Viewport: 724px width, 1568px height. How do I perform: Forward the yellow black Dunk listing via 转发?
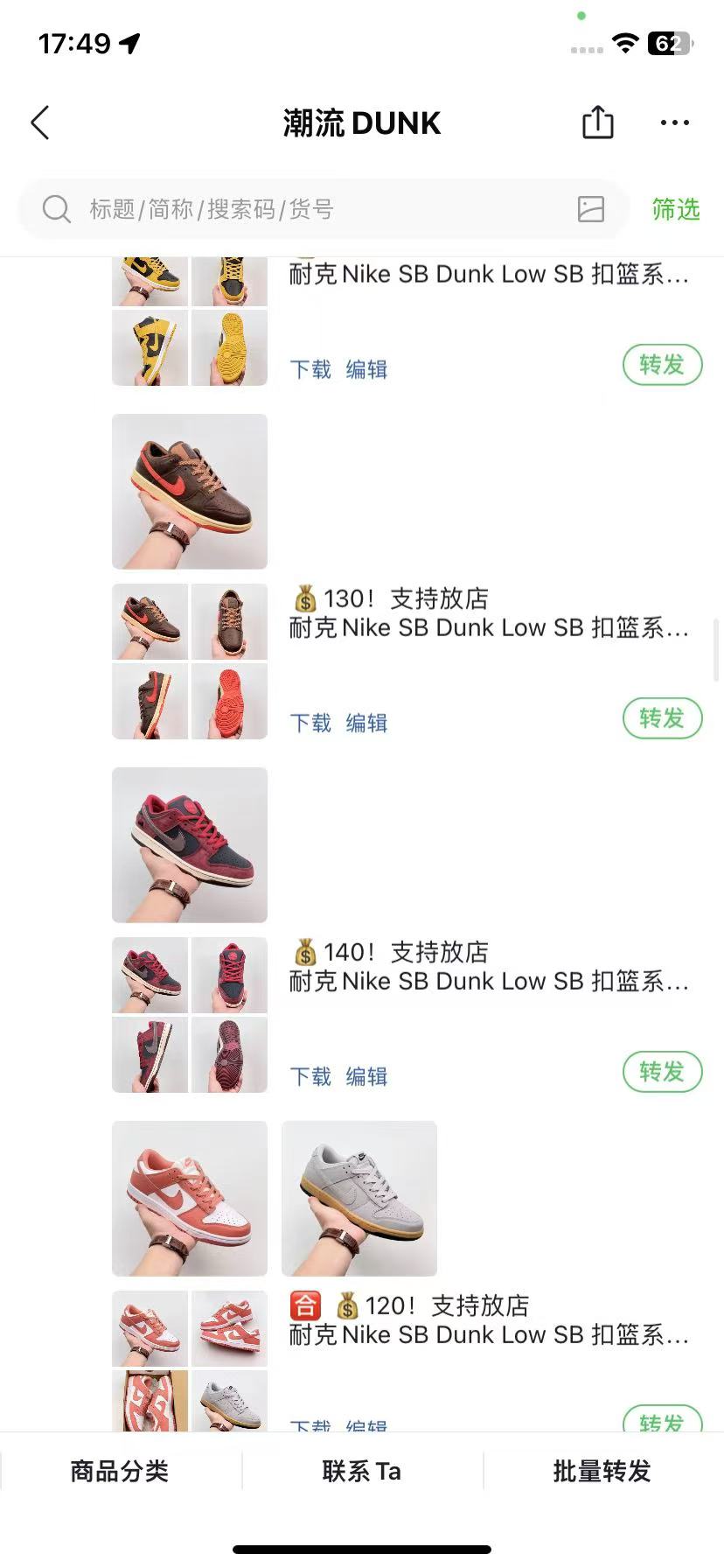(x=662, y=365)
